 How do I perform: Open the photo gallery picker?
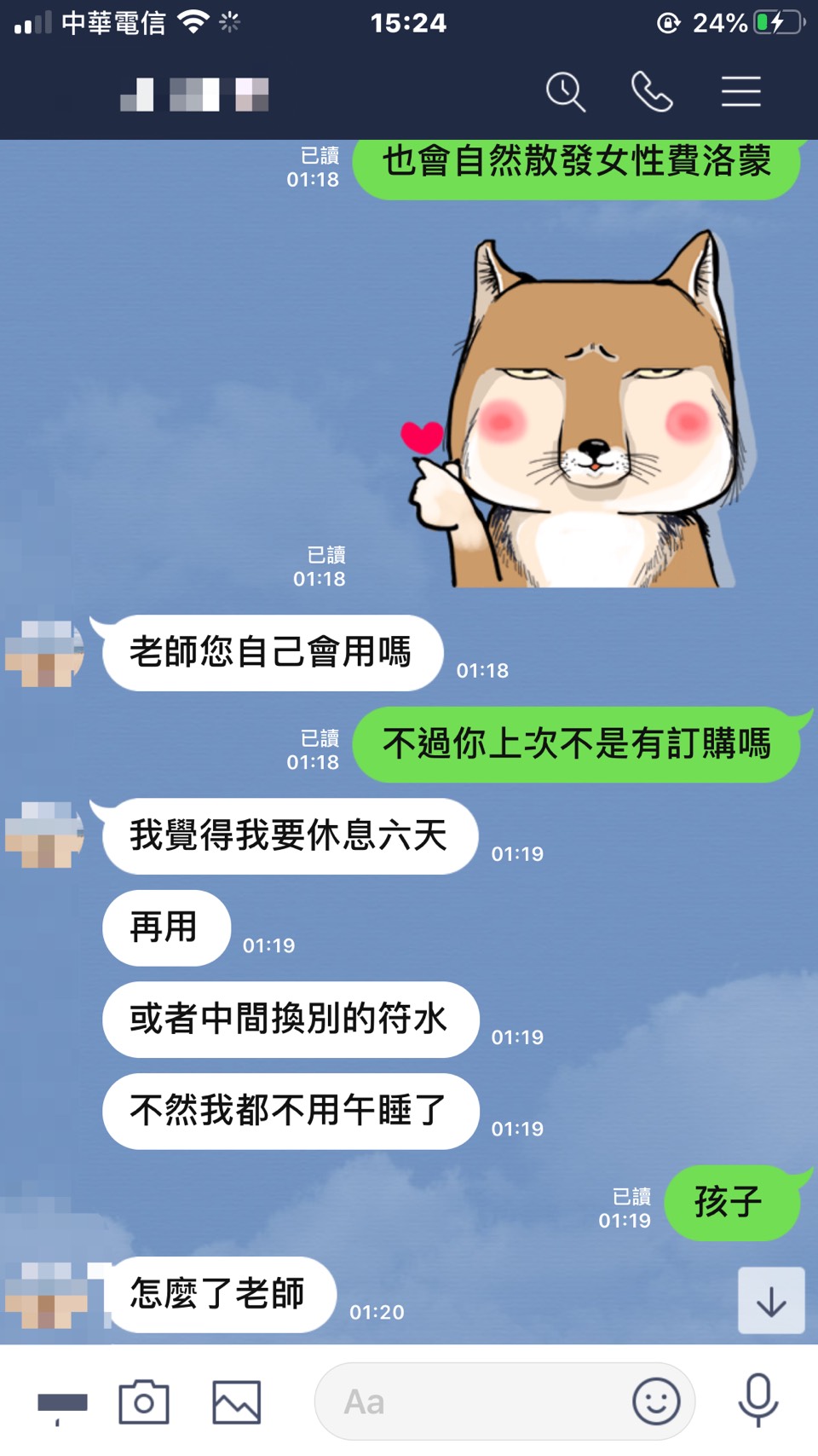point(236,1402)
